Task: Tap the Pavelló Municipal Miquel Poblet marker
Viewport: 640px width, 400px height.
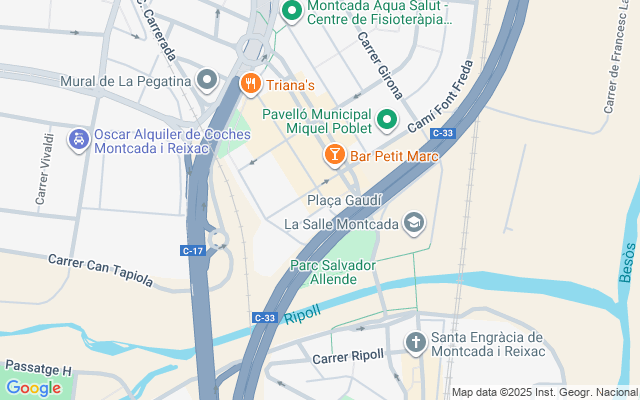Action: [x=387, y=123]
